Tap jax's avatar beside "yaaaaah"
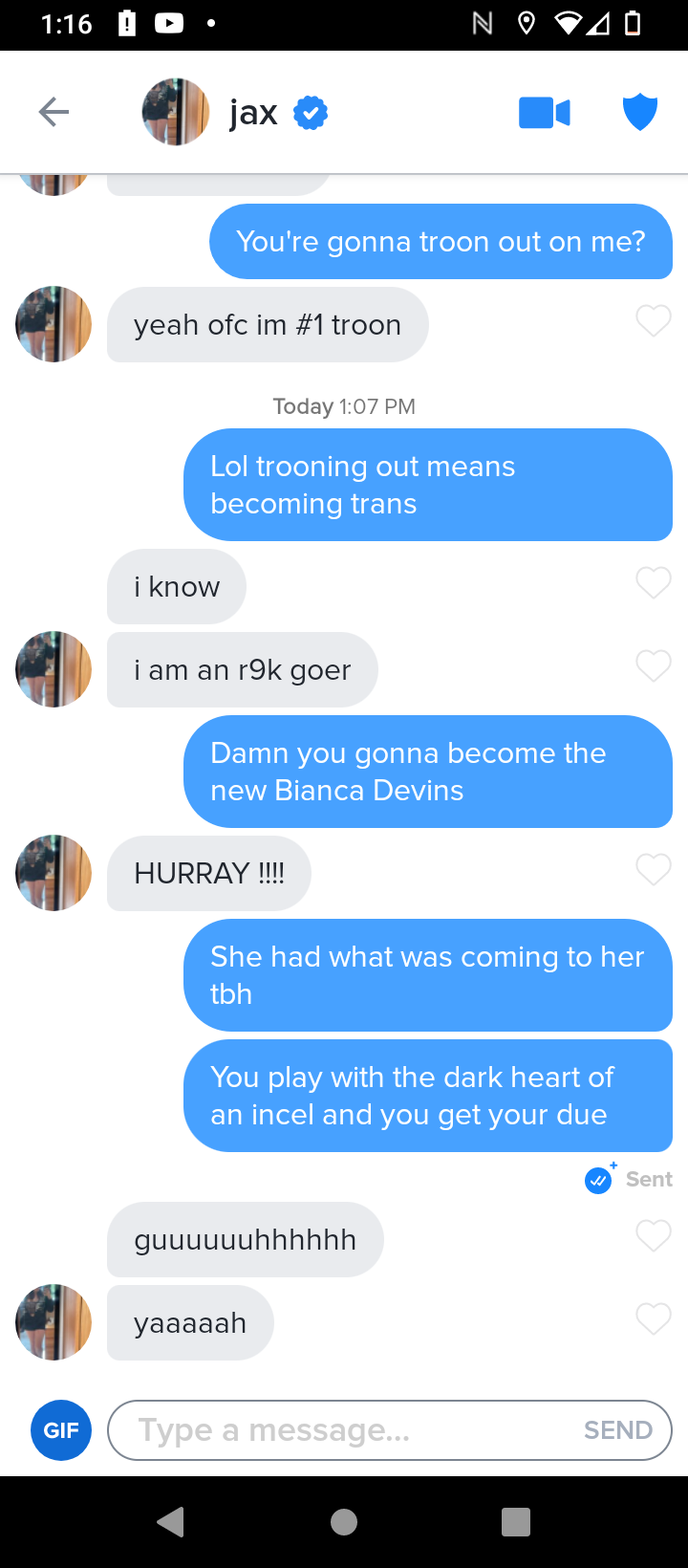This screenshot has width=688, height=1568. [54, 1322]
